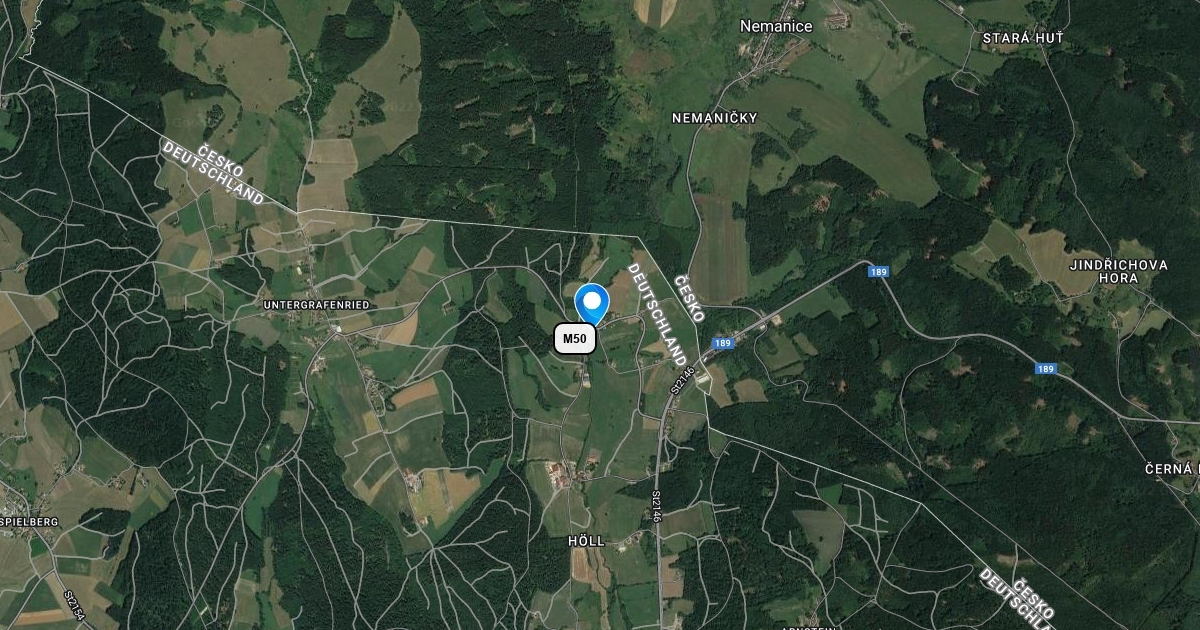
Task: Tap the blue location pin on the map
Action: [x=592, y=302]
